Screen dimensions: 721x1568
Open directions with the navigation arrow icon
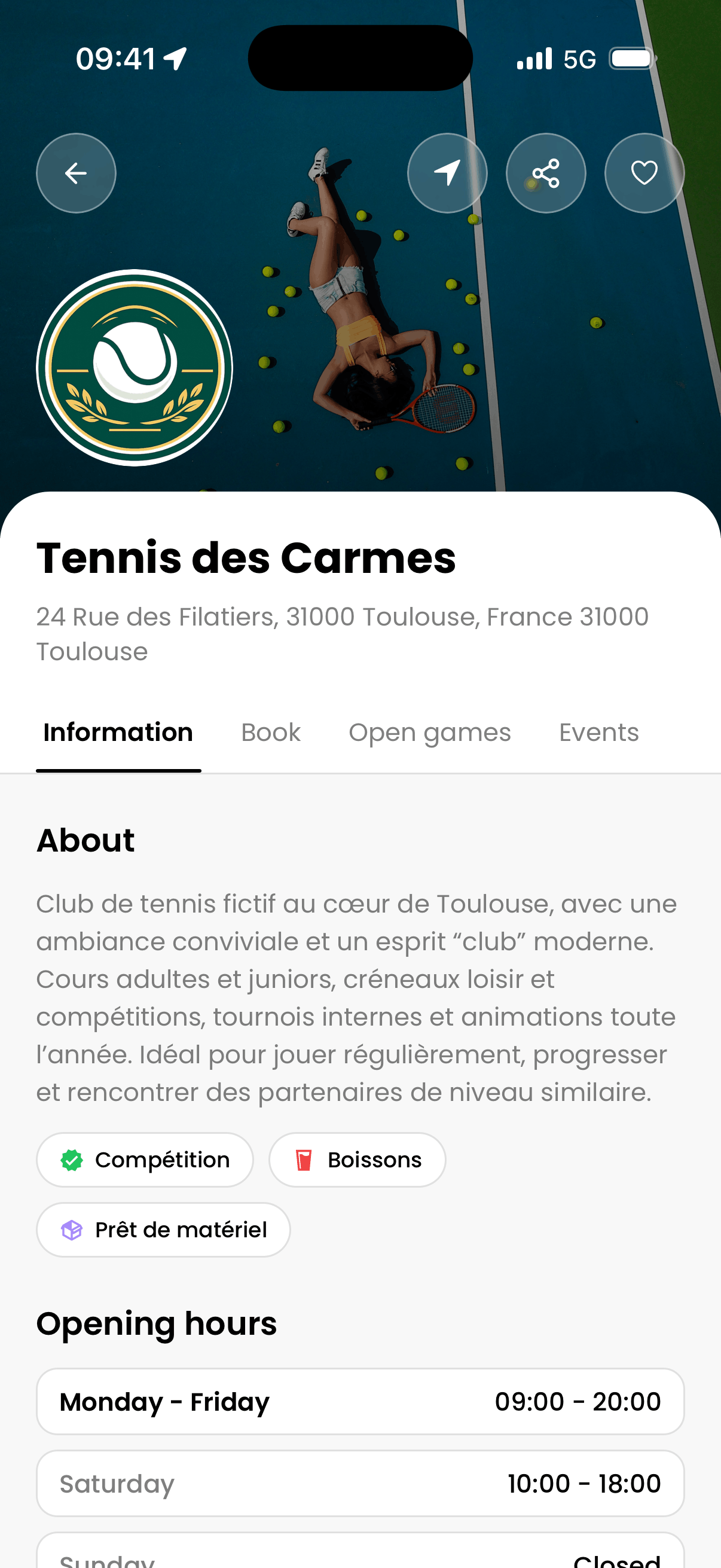point(447,173)
